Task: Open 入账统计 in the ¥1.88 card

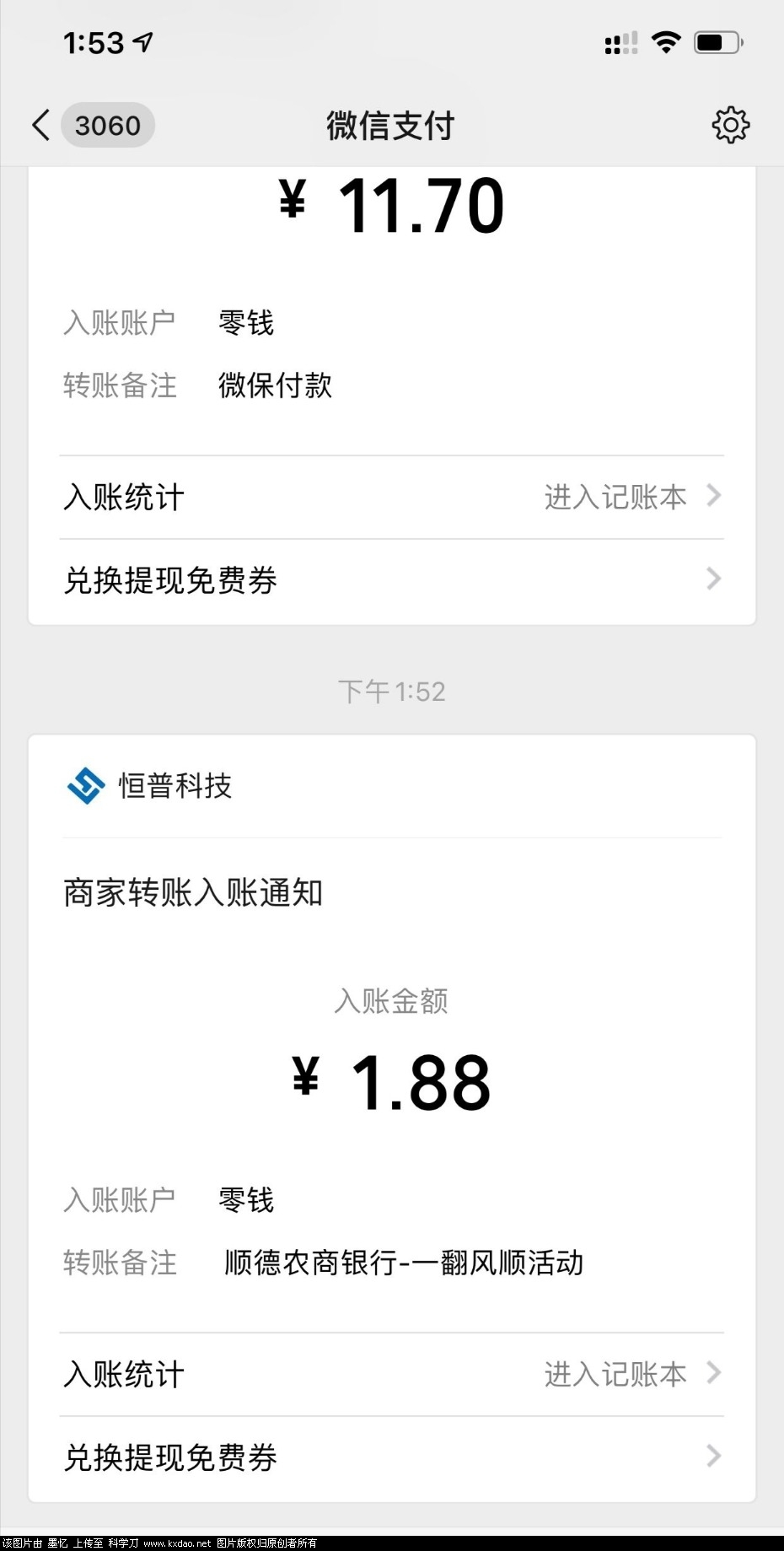Action: pyautogui.click(x=391, y=1375)
